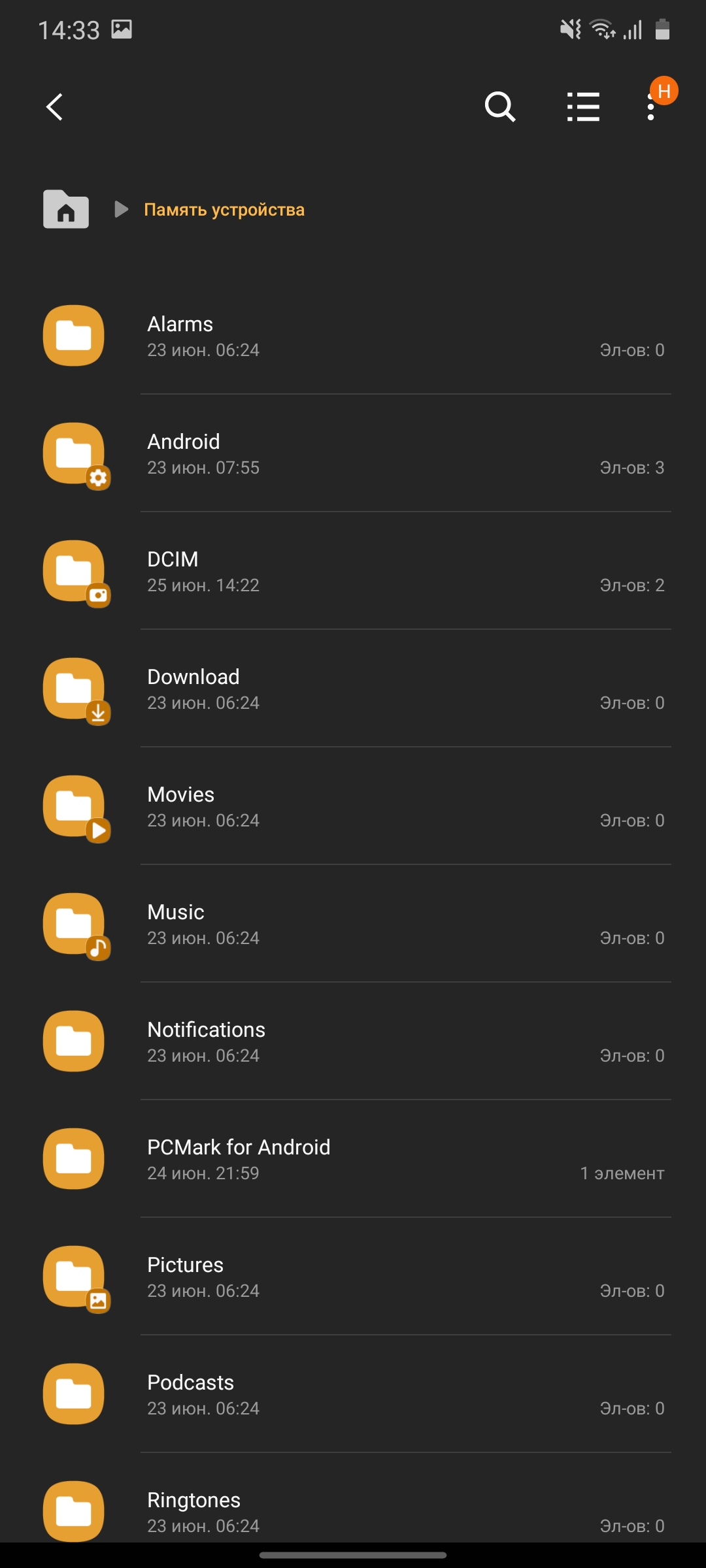Select the Память устройства breadcrumb

pyautogui.click(x=224, y=210)
